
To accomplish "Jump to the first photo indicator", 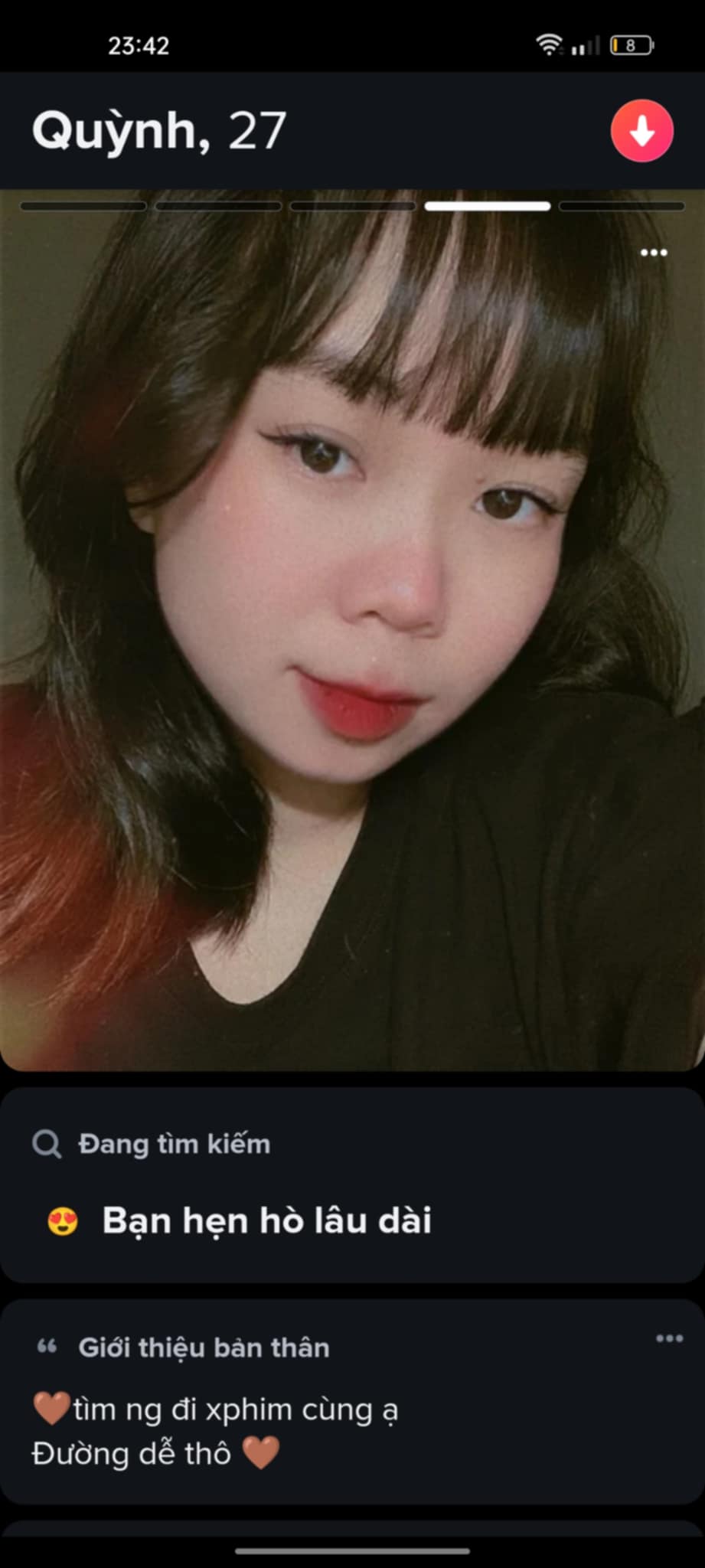I will click(x=83, y=206).
